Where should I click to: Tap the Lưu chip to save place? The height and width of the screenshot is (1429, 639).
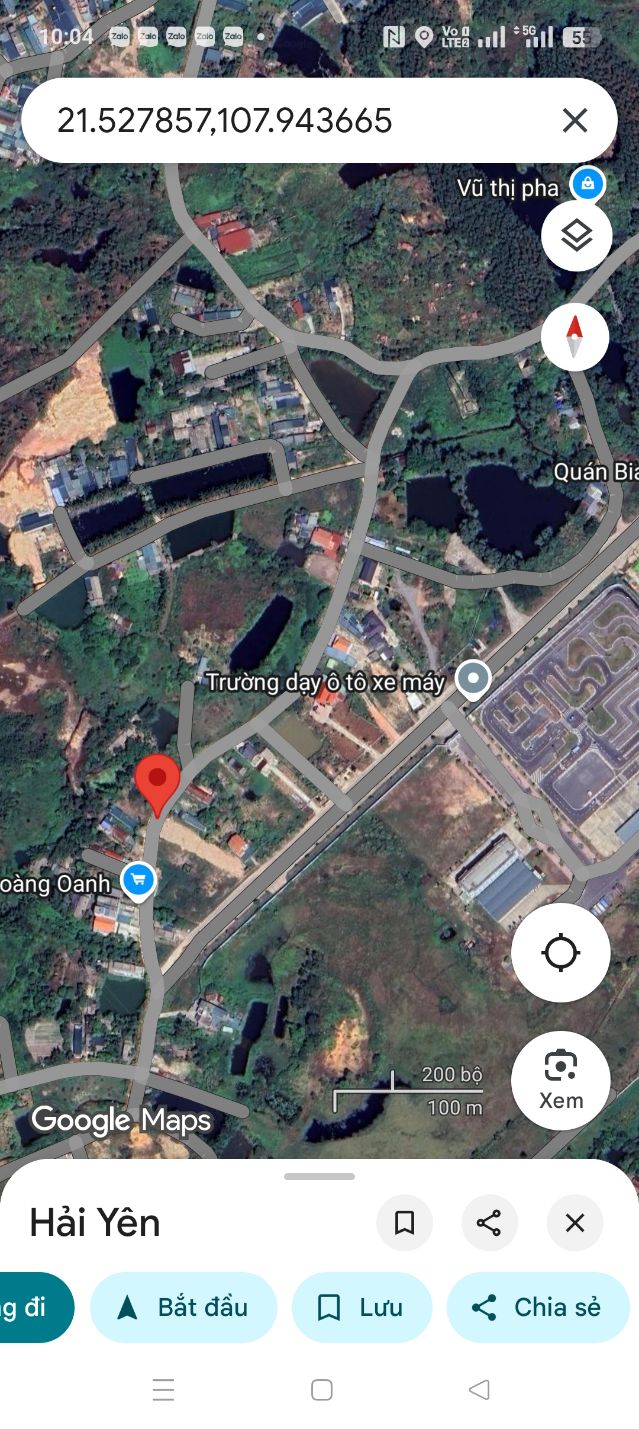tap(361, 1307)
